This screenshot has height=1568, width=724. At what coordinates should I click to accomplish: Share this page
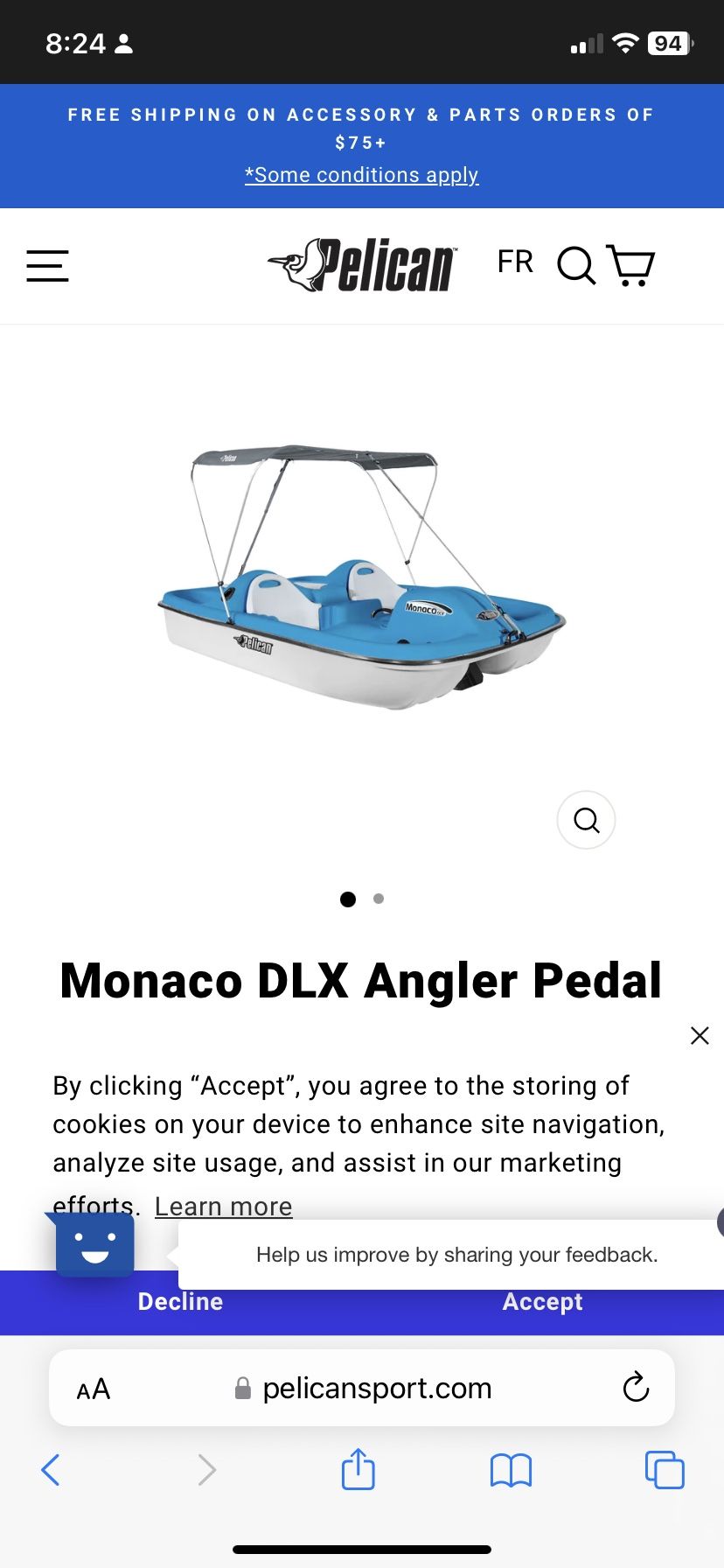pos(358,1469)
